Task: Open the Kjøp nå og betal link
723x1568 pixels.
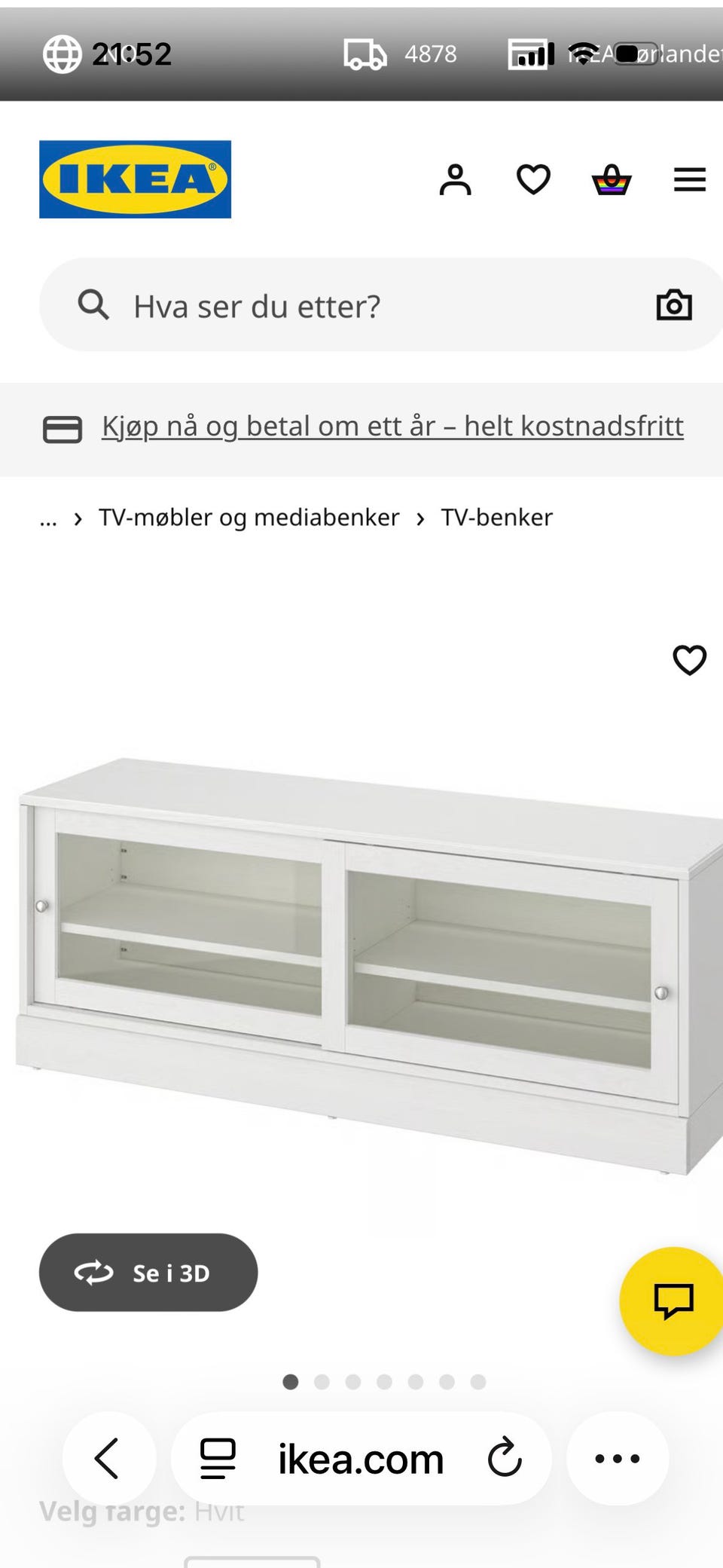Action: point(392,426)
